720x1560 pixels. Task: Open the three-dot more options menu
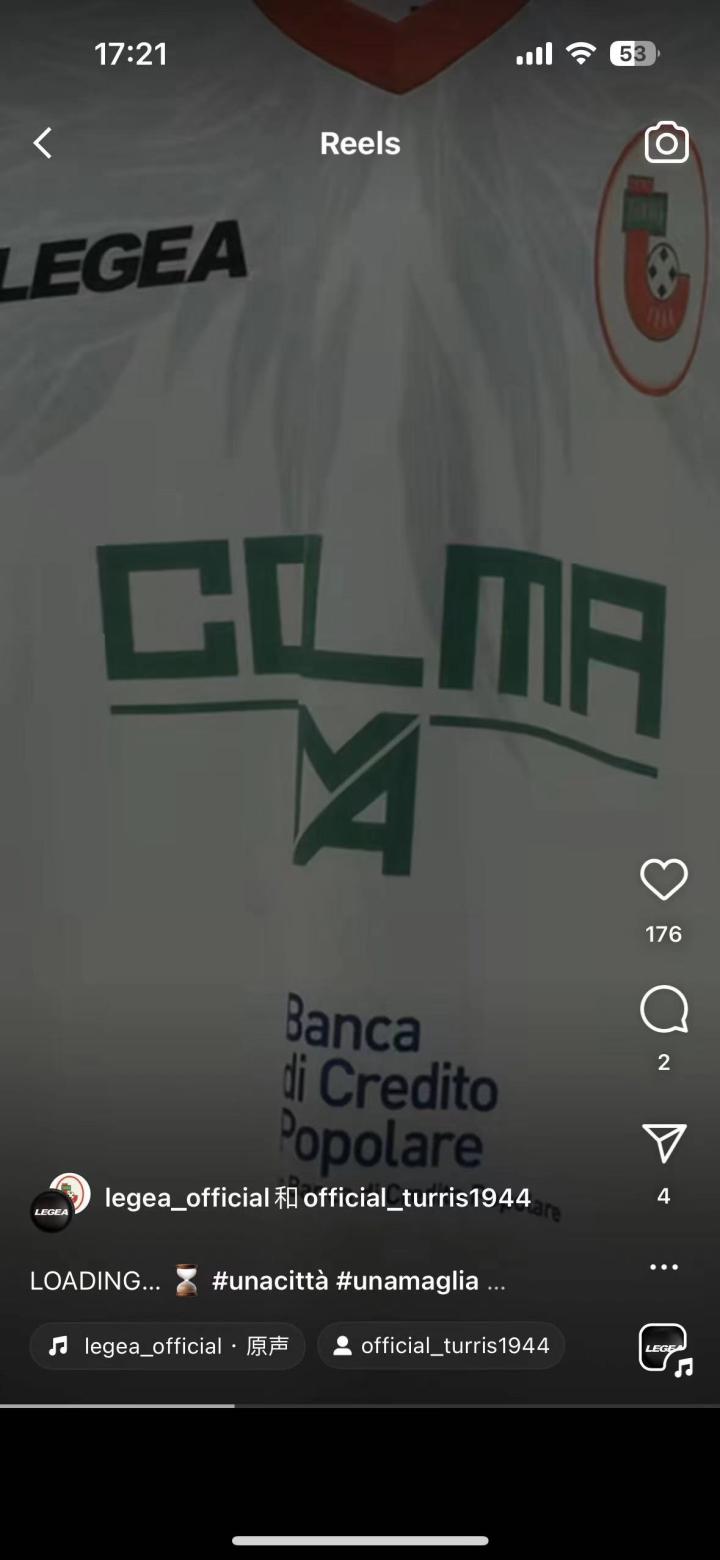click(664, 1267)
